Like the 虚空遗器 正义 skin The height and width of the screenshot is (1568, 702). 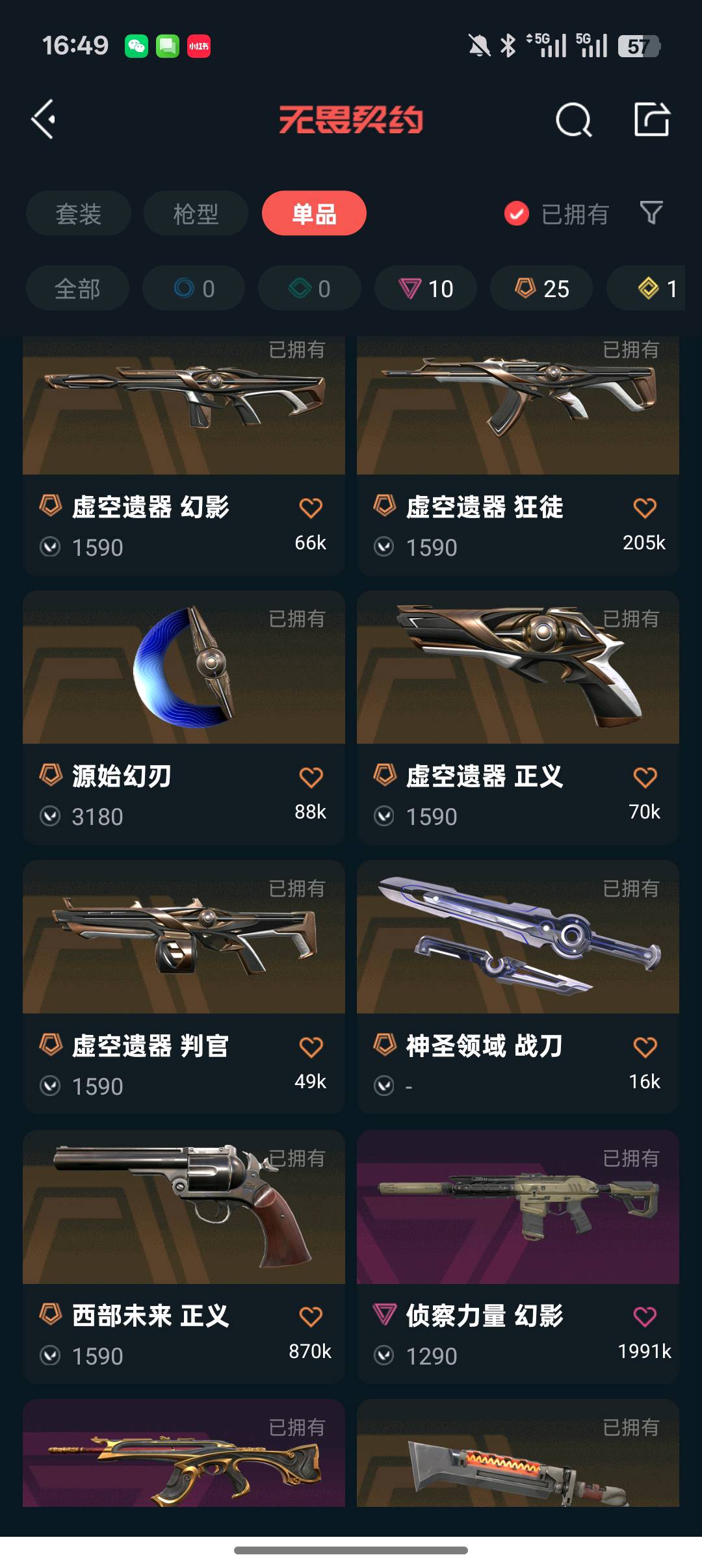(645, 777)
